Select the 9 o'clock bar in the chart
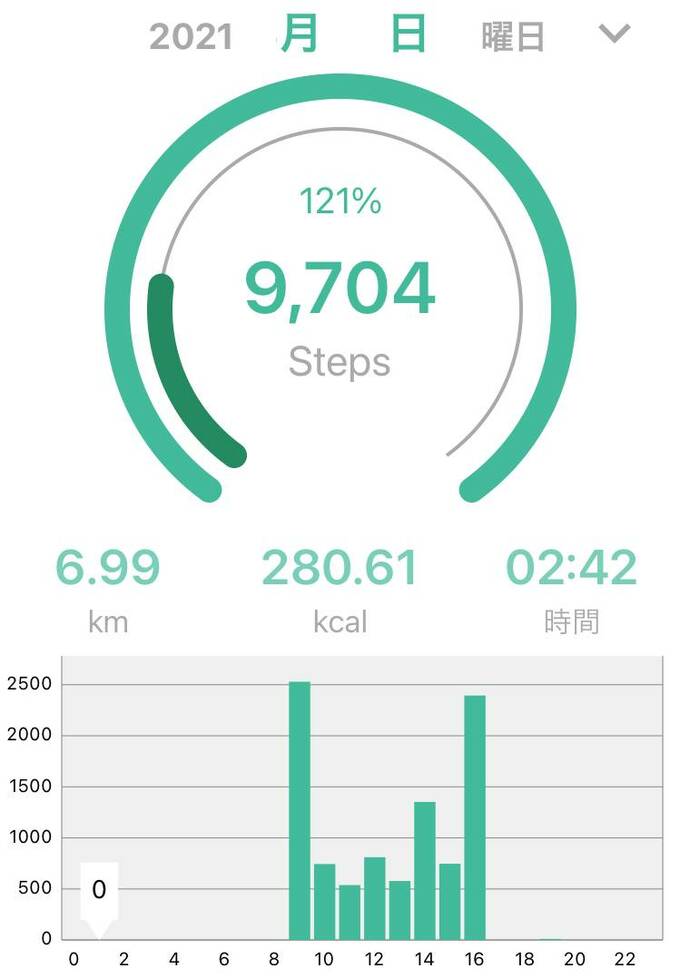The height and width of the screenshot is (978, 680). (x=299, y=810)
